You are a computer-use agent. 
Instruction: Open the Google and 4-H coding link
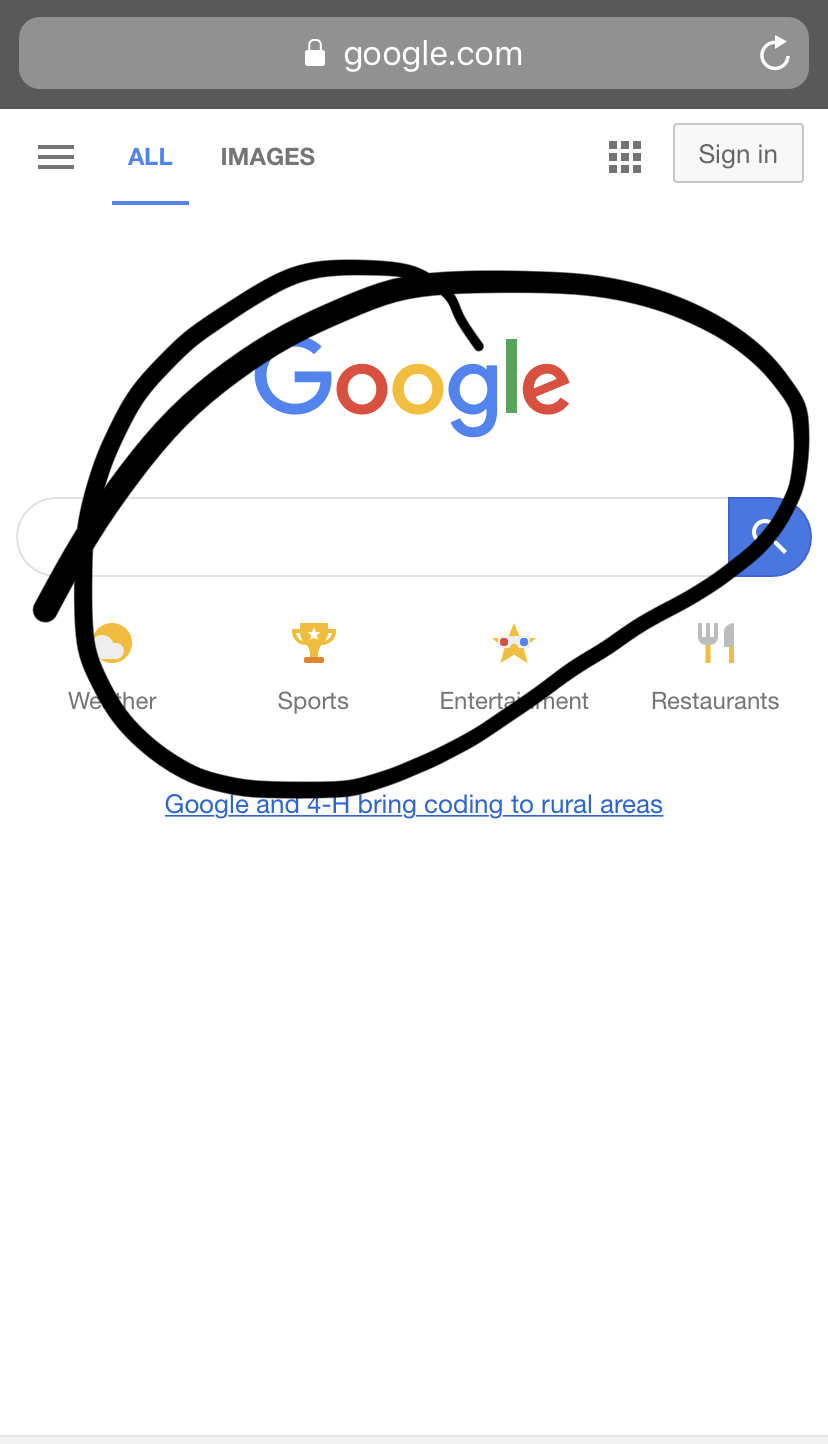[x=414, y=804]
